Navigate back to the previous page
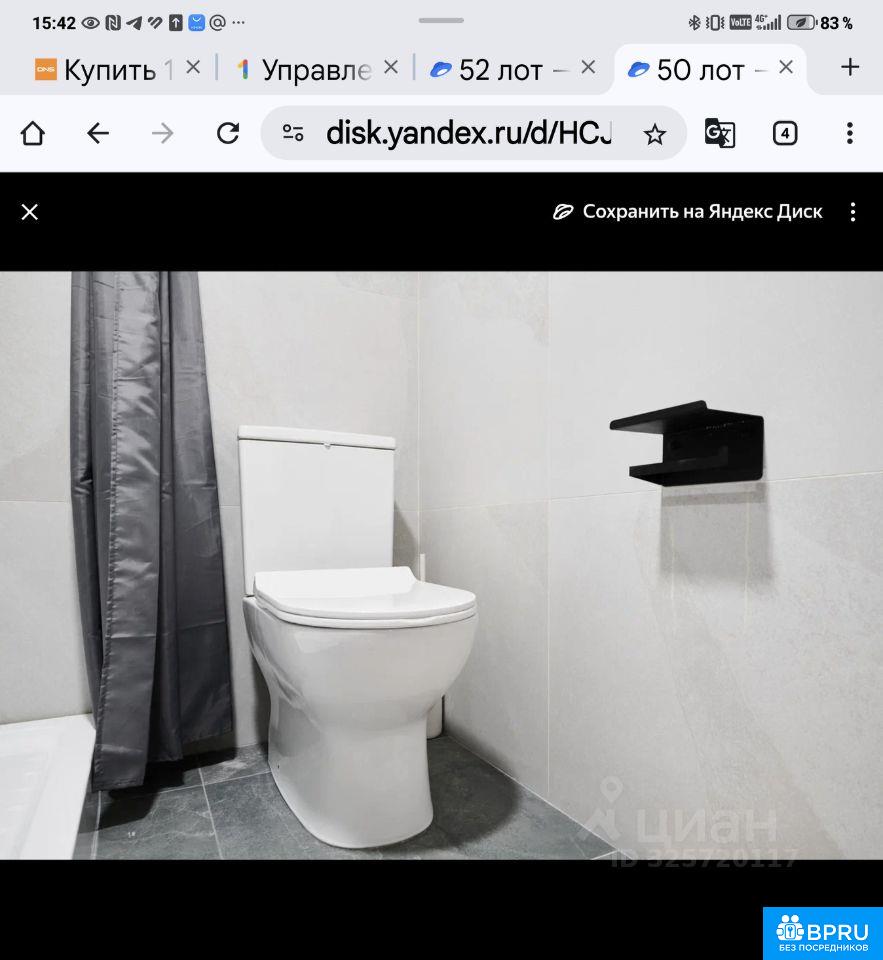The height and width of the screenshot is (960, 883). 98,133
